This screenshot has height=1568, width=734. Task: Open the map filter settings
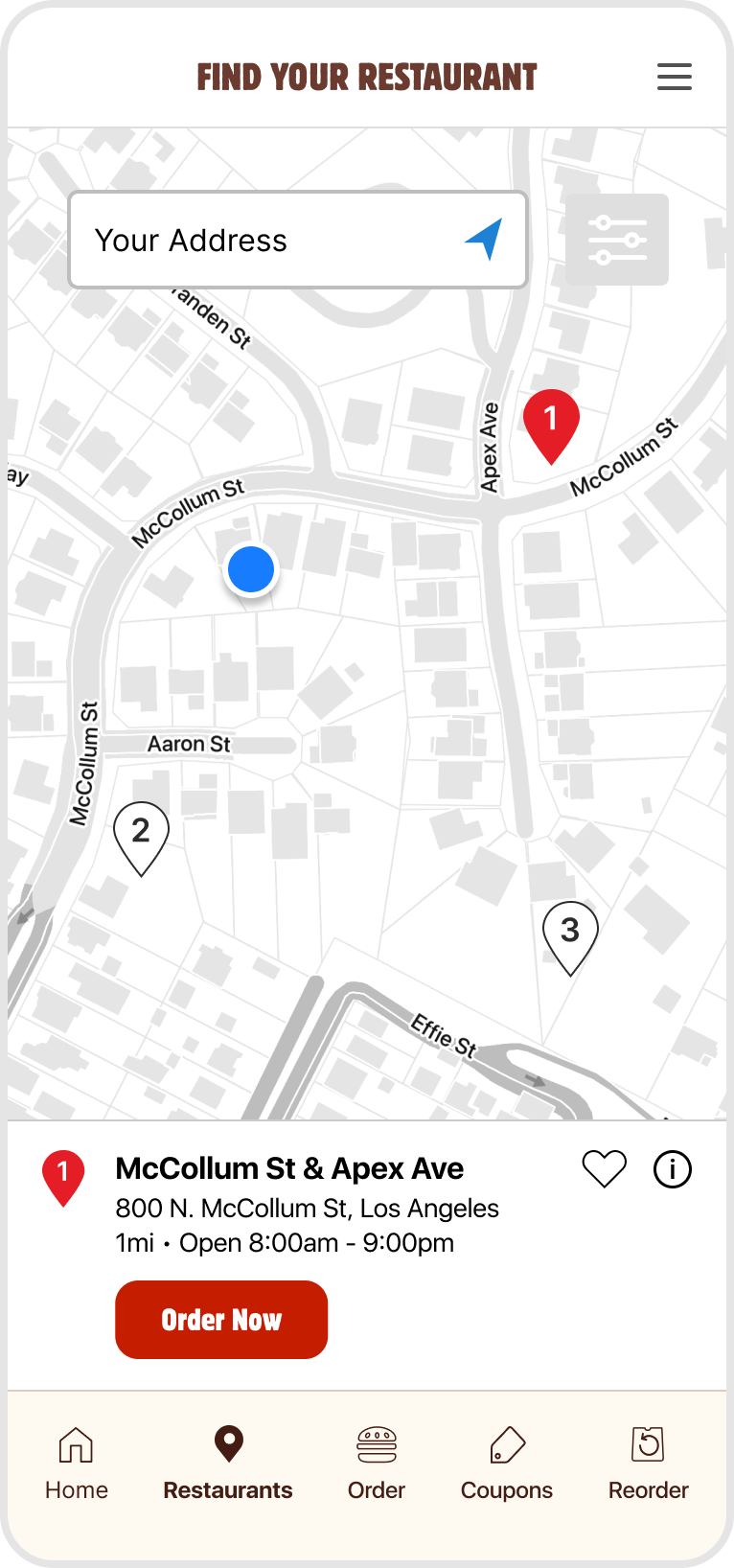[617, 240]
